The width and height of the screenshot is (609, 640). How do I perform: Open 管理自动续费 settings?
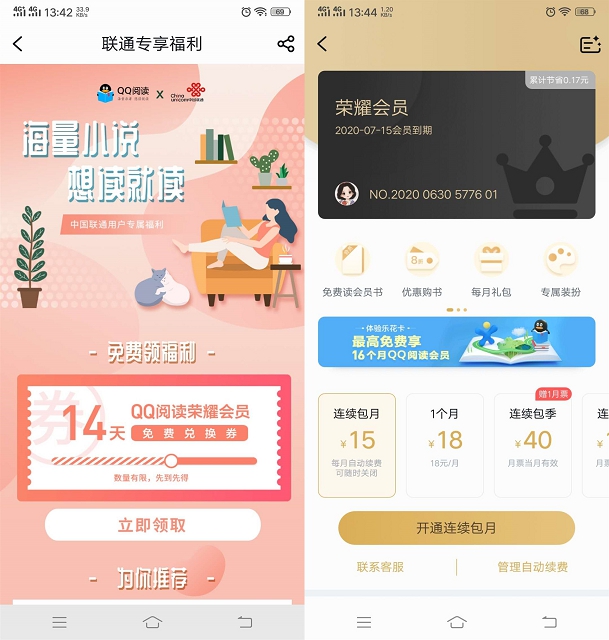point(532,567)
